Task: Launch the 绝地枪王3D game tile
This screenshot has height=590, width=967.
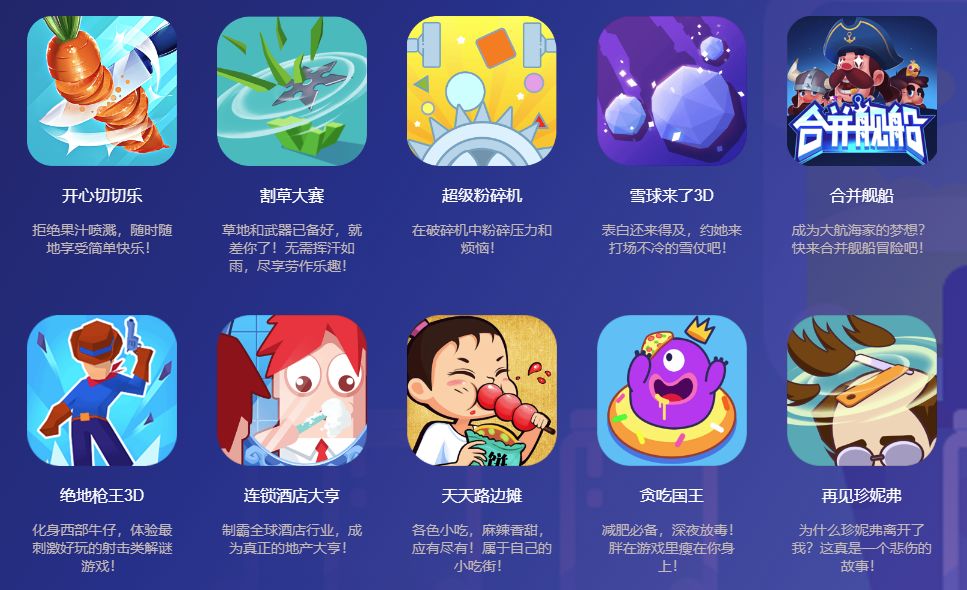Action: pos(102,391)
